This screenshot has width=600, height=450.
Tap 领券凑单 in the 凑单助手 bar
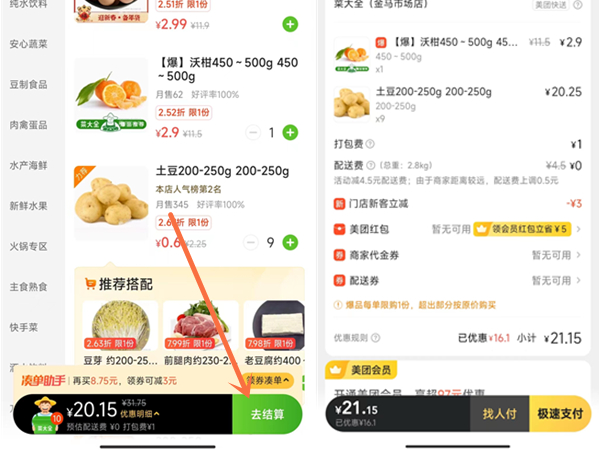coord(267,380)
